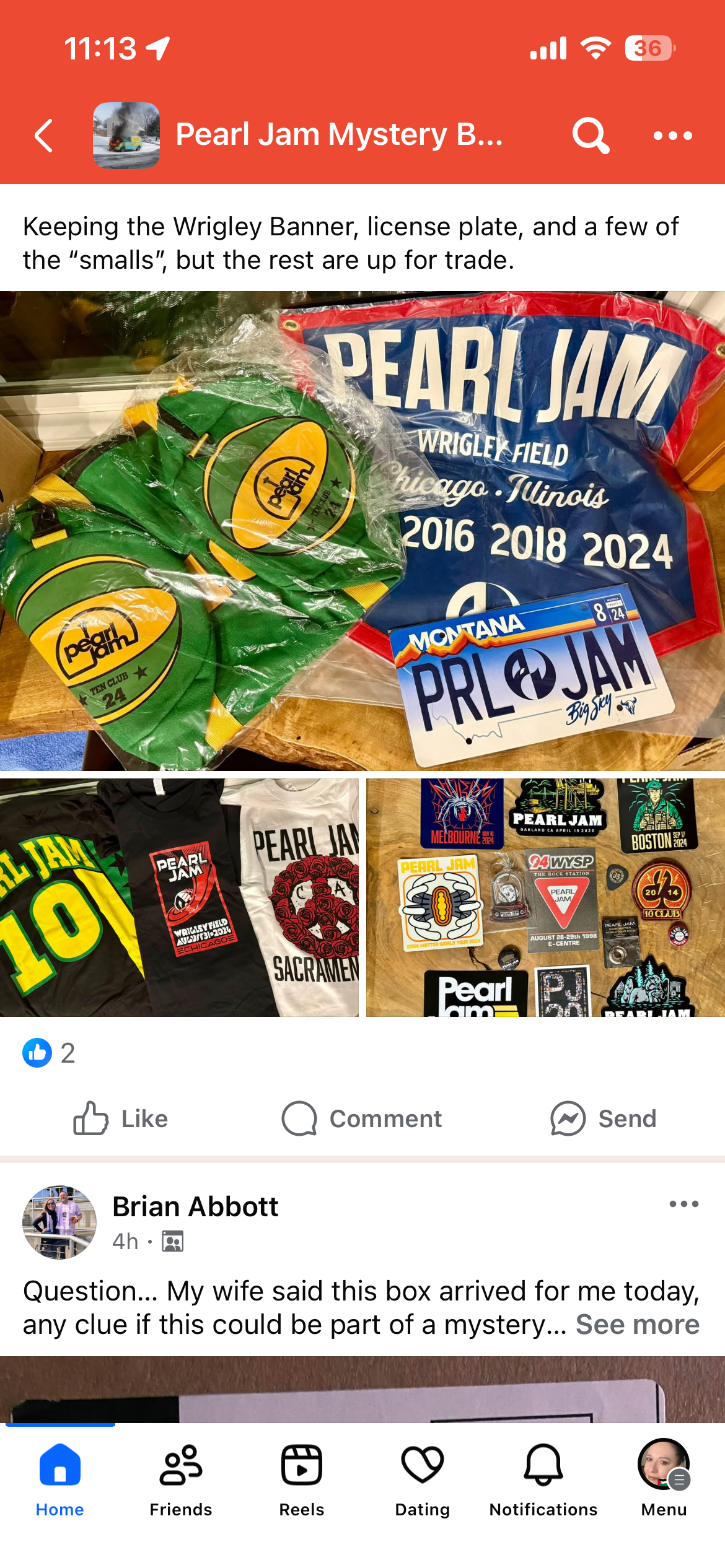The width and height of the screenshot is (725, 1568).
Task: Send the trade post via Messenger
Action: [604, 1118]
